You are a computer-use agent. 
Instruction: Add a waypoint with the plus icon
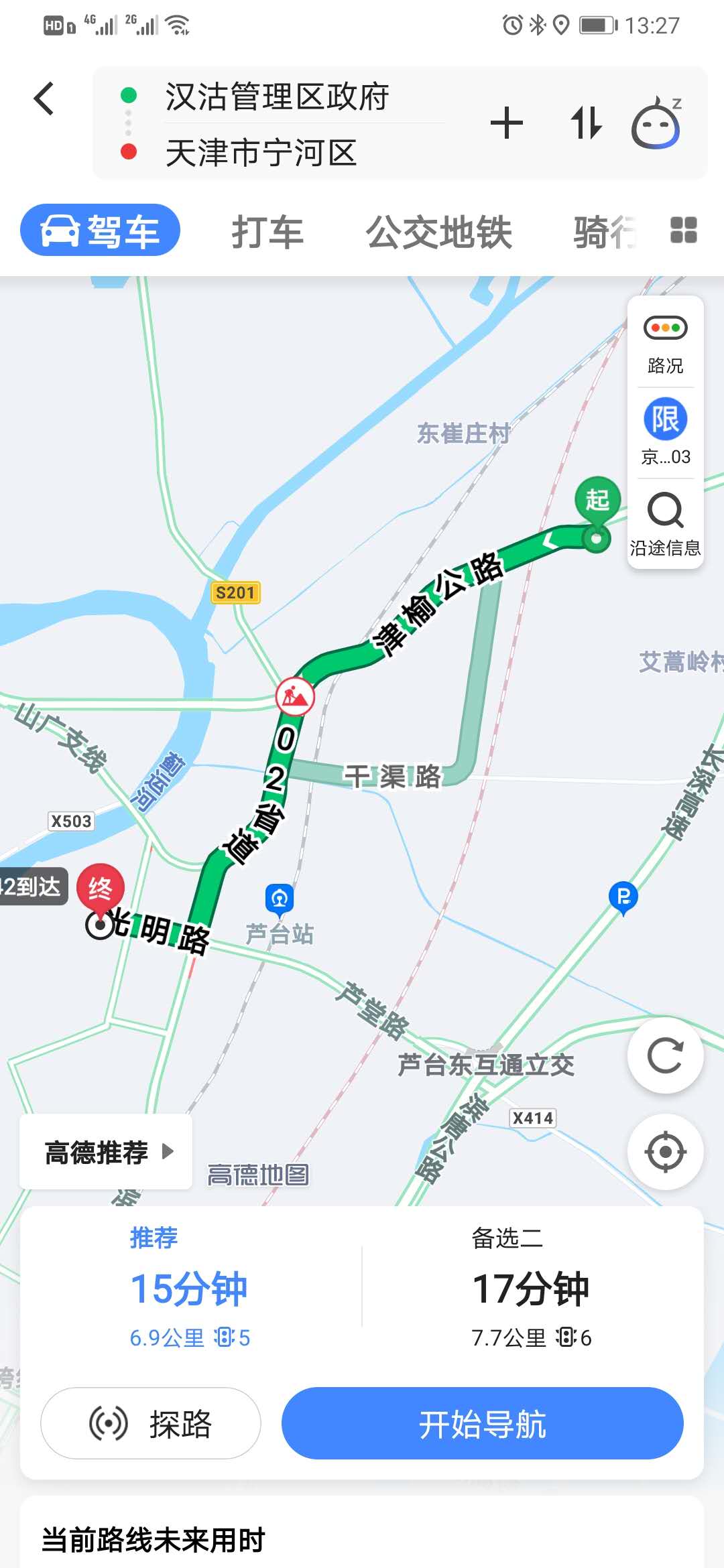[x=507, y=123]
